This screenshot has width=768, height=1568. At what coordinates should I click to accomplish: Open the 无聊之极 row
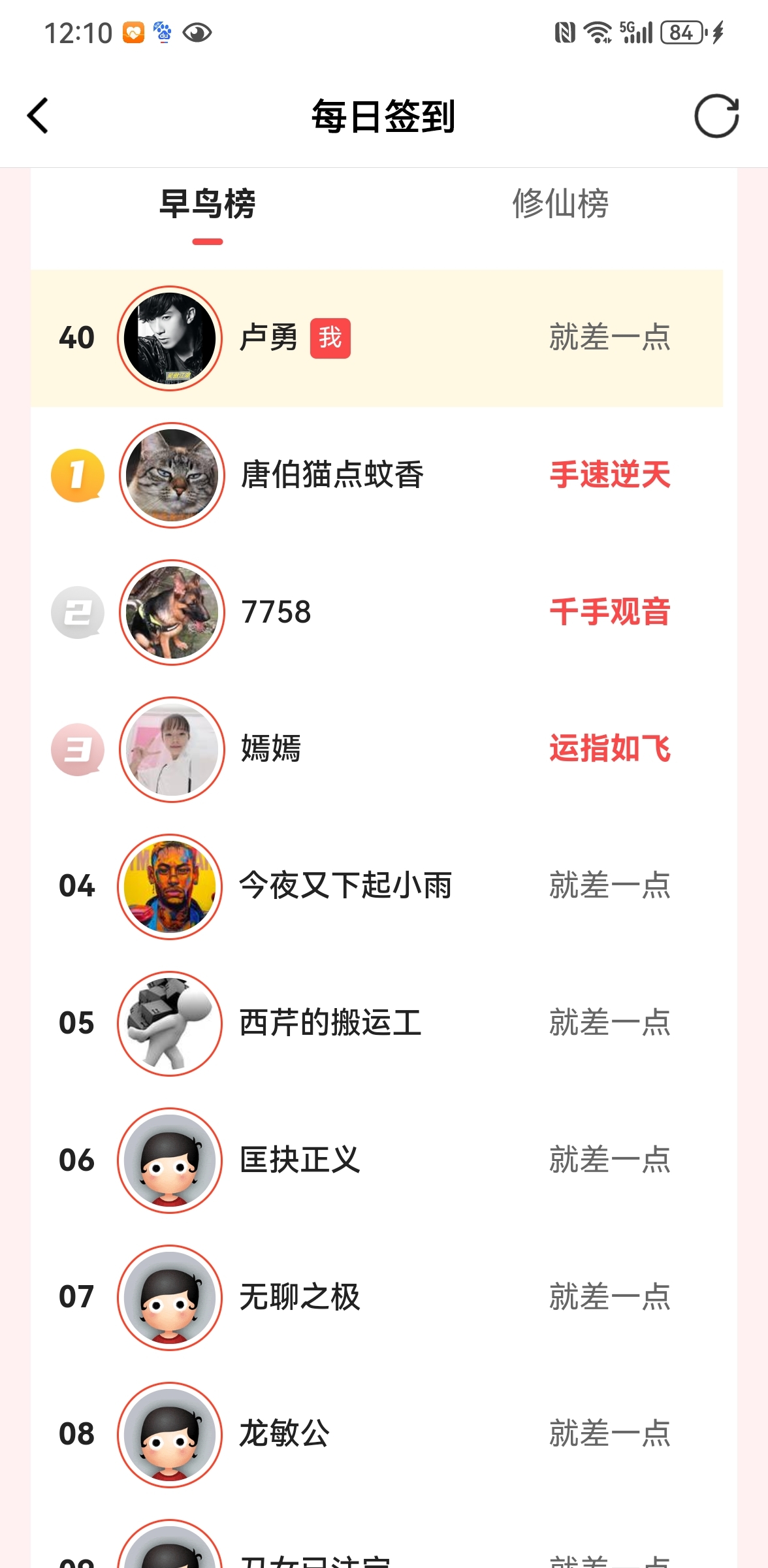[x=376, y=1297]
